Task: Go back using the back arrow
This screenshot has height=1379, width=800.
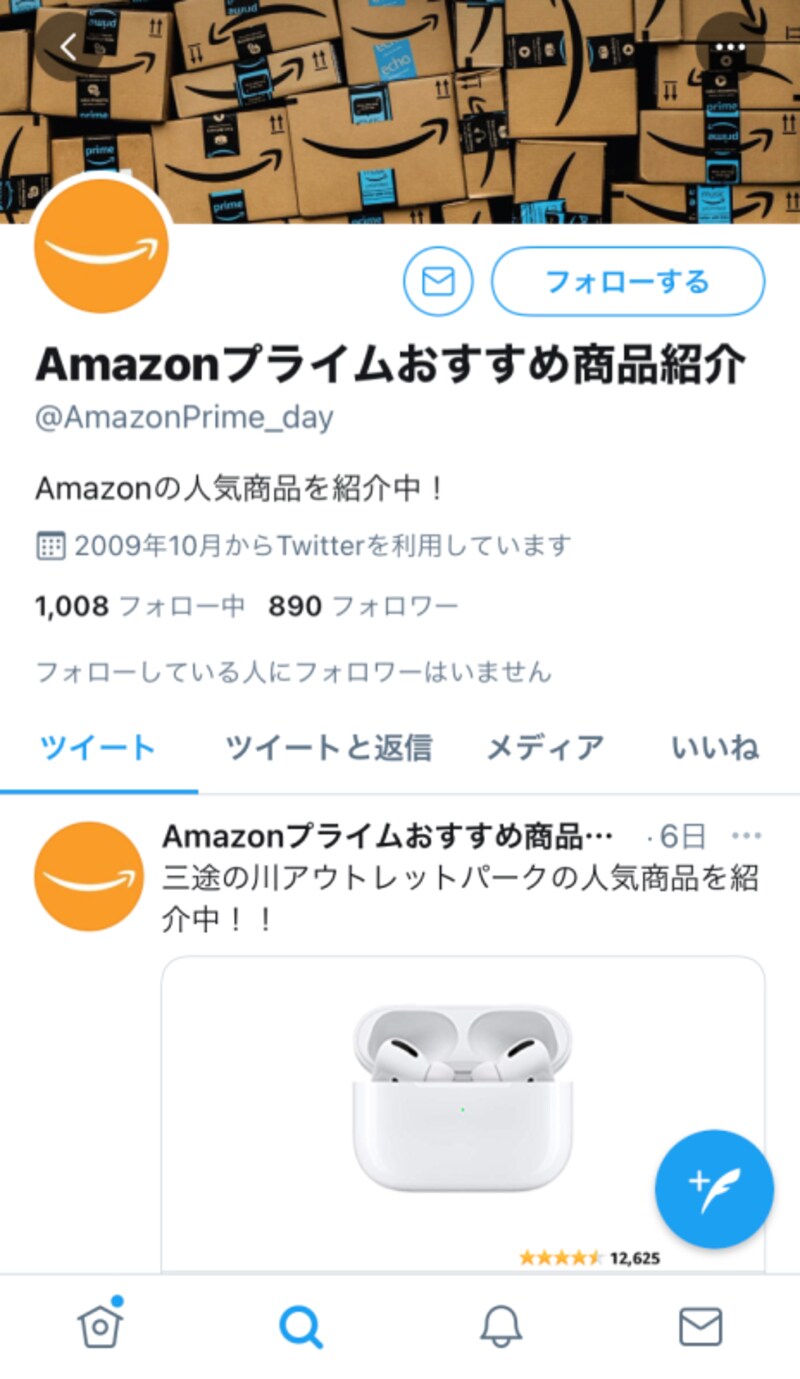Action: pyautogui.click(x=67, y=44)
